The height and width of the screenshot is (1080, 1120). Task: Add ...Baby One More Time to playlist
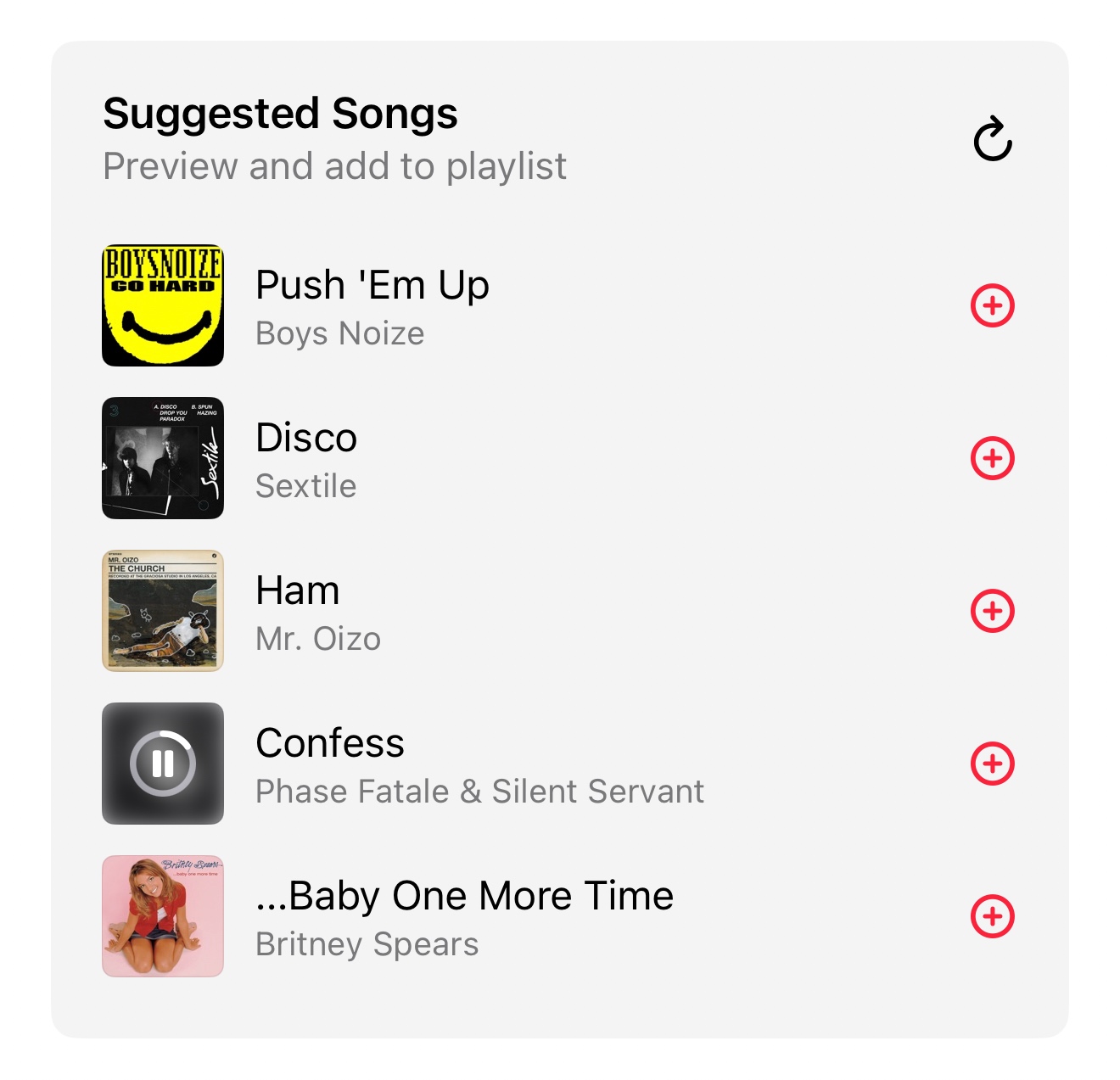click(x=992, y=916)
